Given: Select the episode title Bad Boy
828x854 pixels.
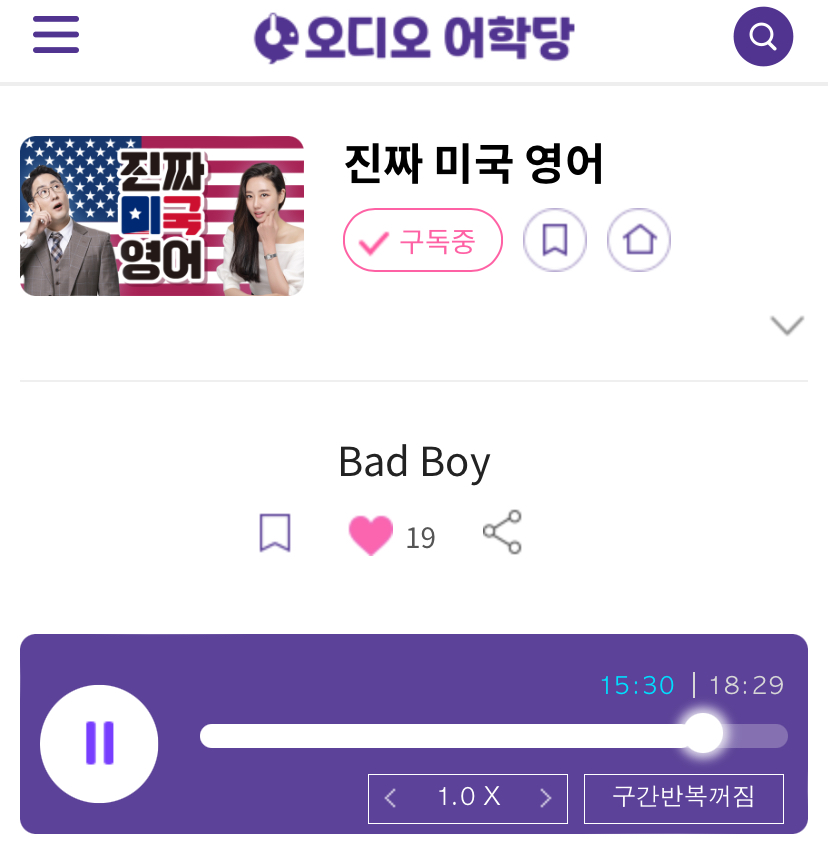Looking at the screenshot, I should tap(414, 461).
